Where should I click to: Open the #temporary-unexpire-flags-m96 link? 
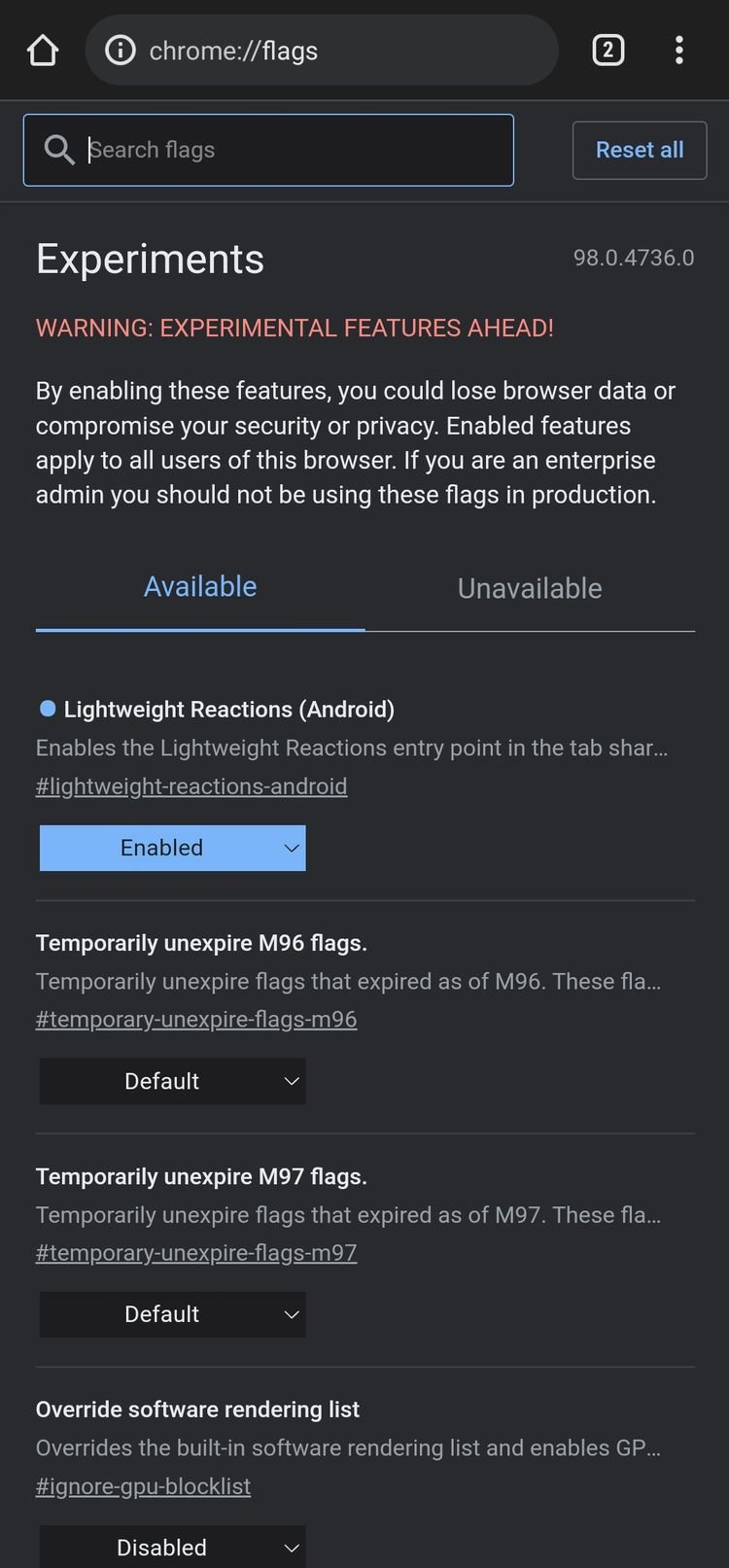(196, 1019)
